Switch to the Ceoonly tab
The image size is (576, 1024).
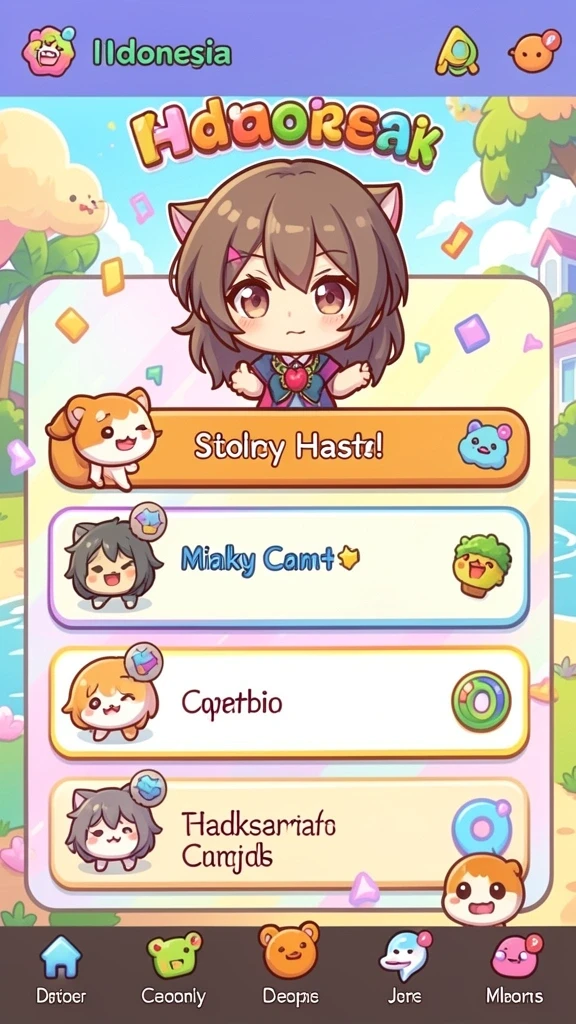coord(174,970)
